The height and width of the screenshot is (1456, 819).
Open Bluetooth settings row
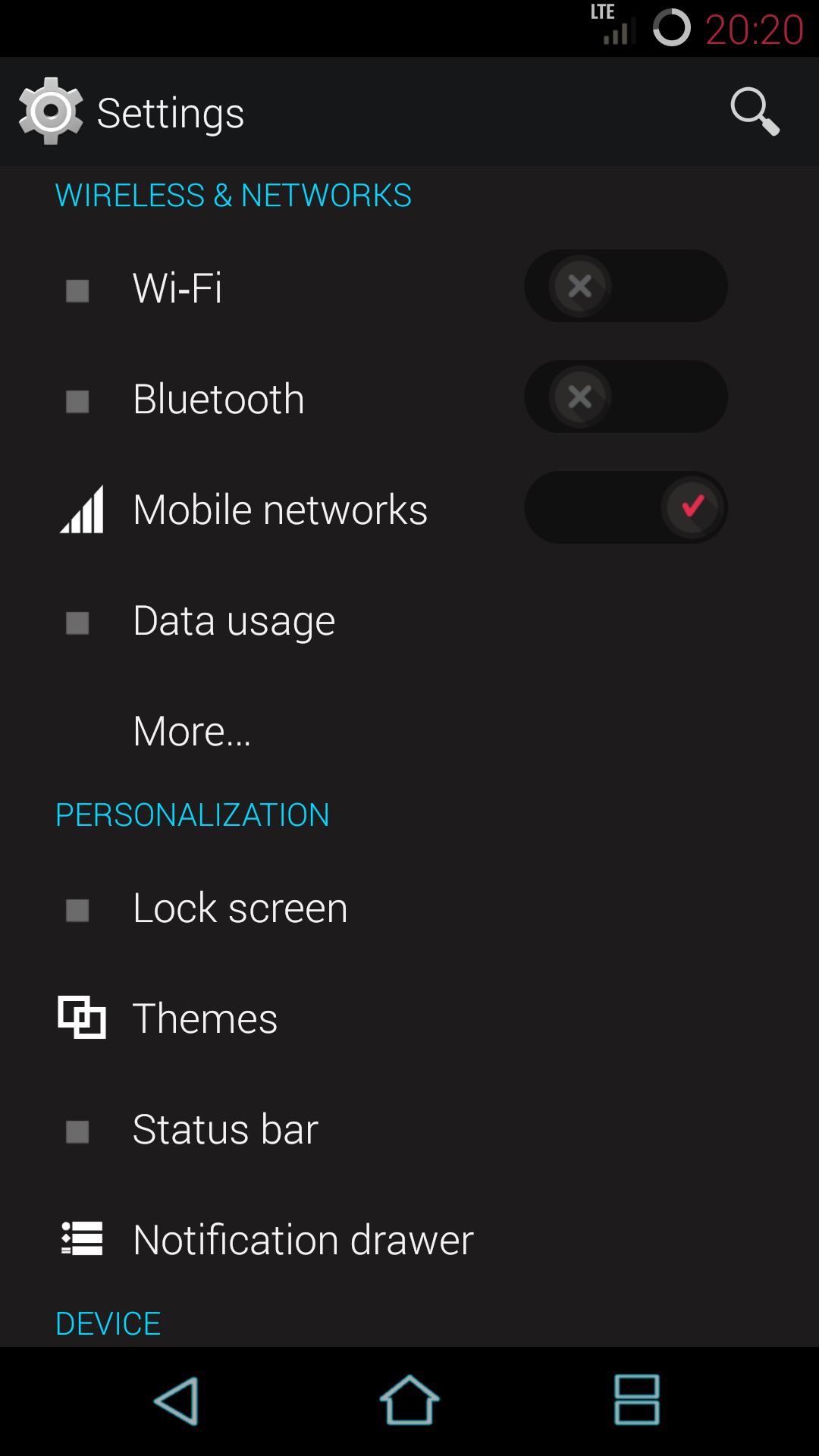[x=409, y=398]
